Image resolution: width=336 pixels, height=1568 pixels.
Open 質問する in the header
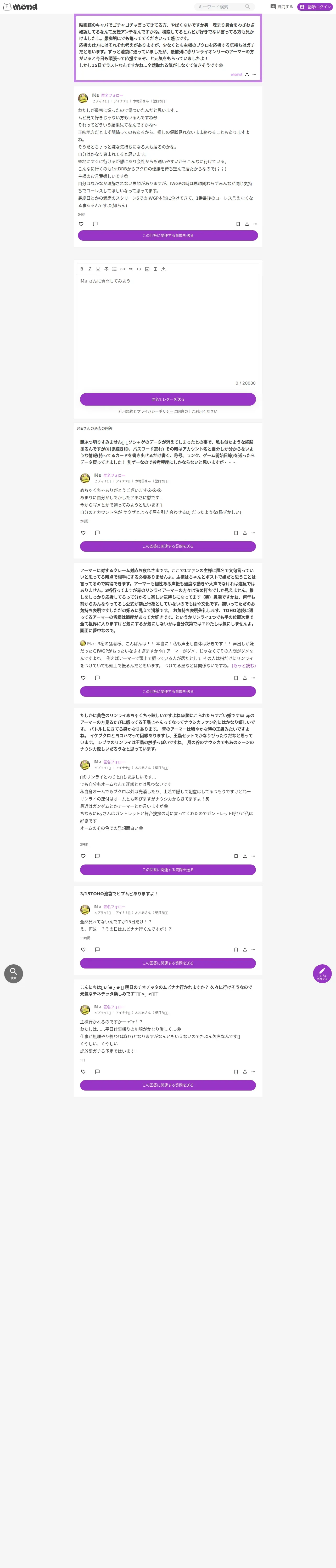coord(282,7)
